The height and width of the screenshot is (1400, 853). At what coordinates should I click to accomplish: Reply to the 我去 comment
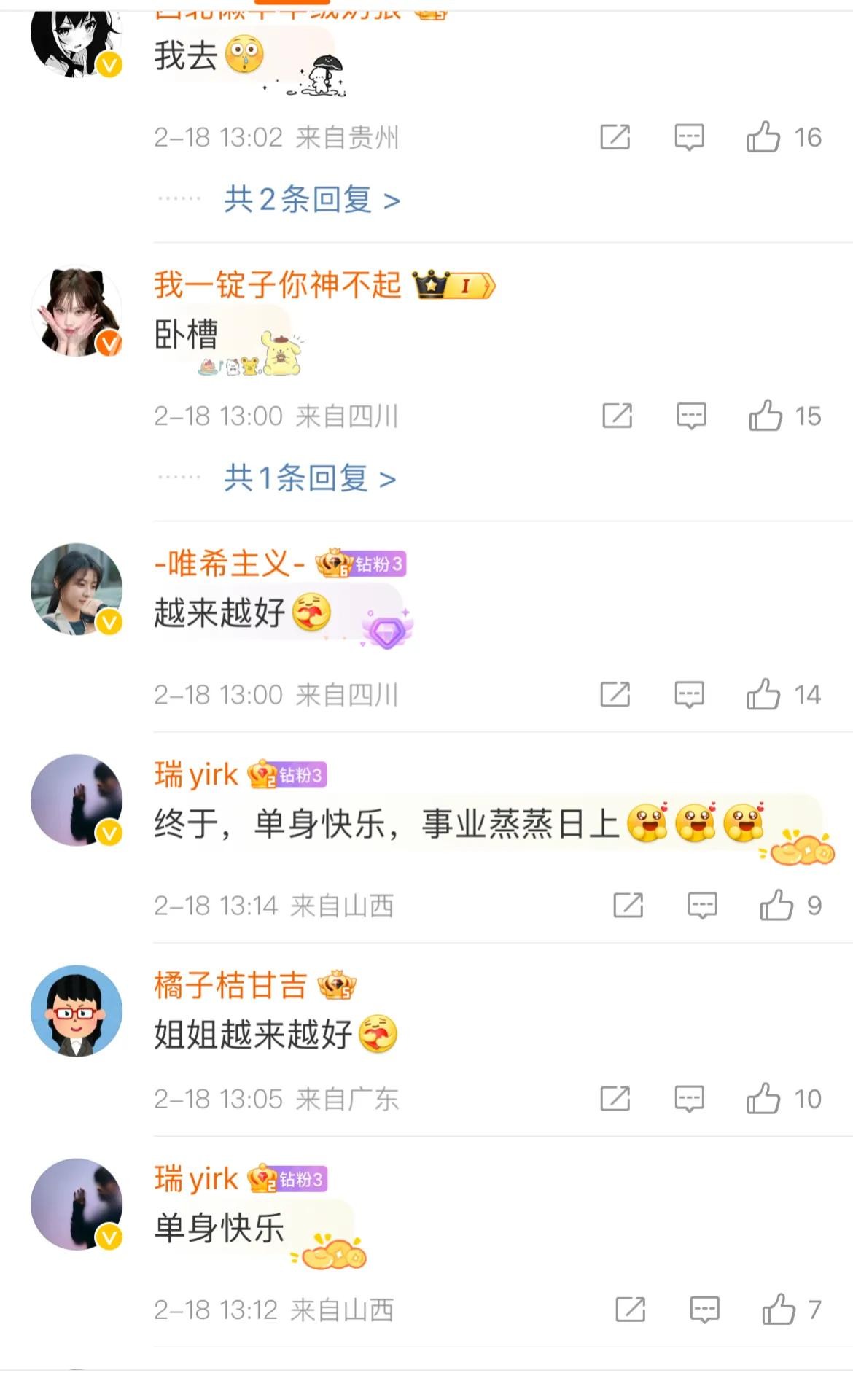(689, 136)
